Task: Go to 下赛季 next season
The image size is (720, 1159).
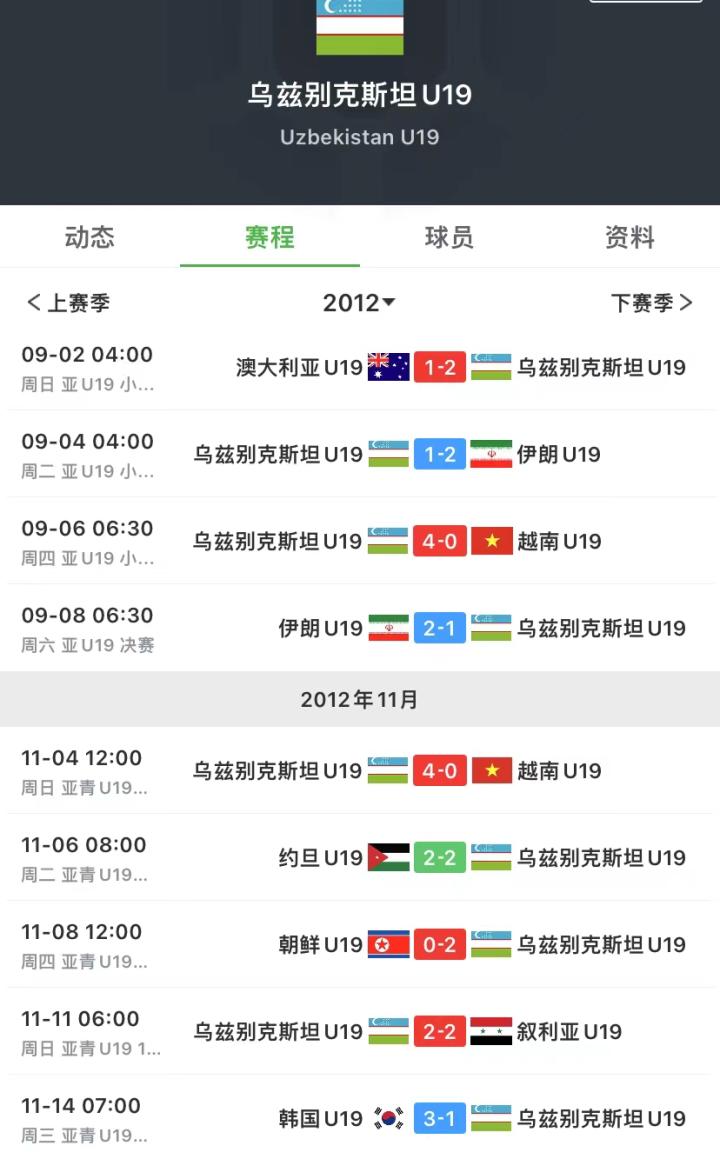Action: tap(652, 303)
